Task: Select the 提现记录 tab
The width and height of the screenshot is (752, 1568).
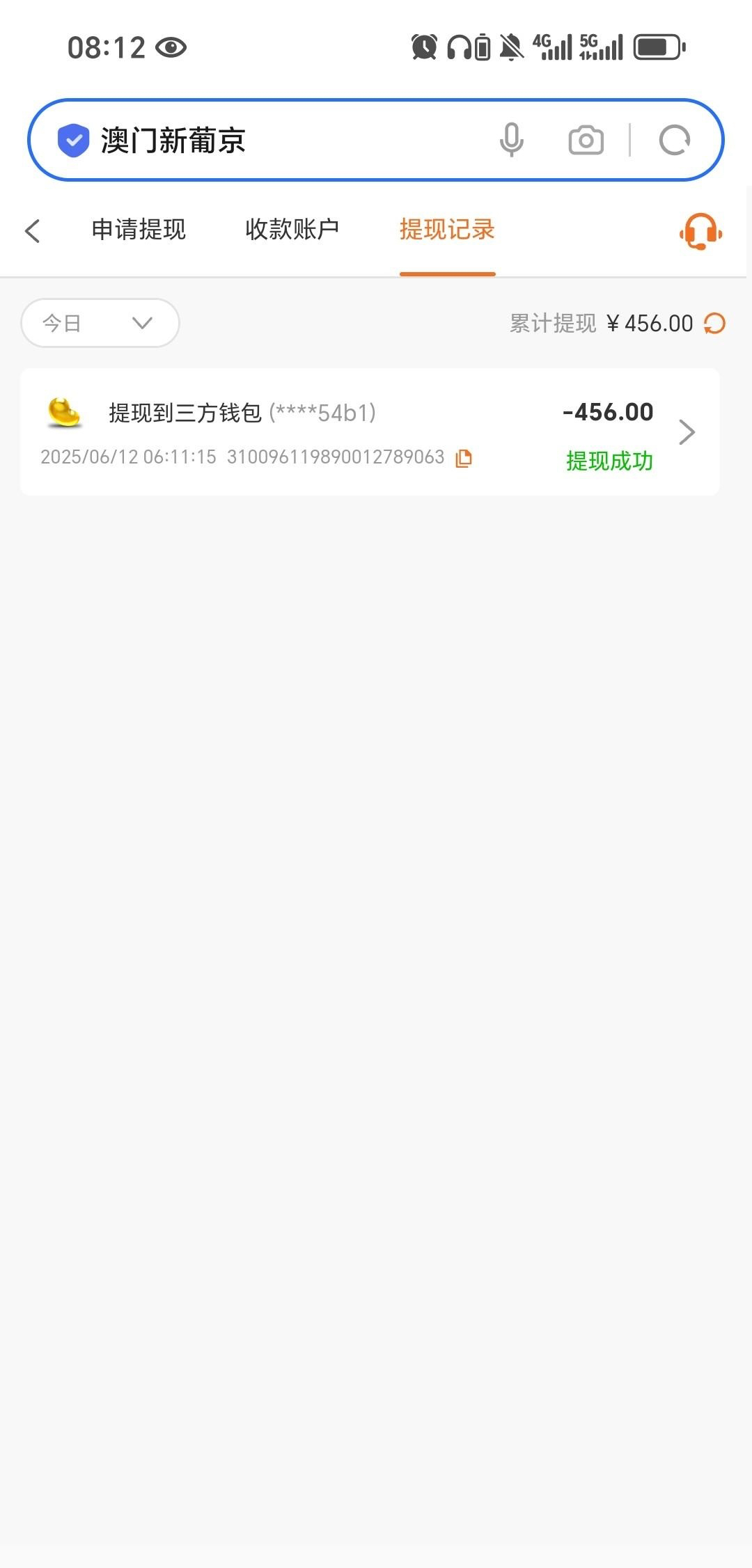Action: 447,229
